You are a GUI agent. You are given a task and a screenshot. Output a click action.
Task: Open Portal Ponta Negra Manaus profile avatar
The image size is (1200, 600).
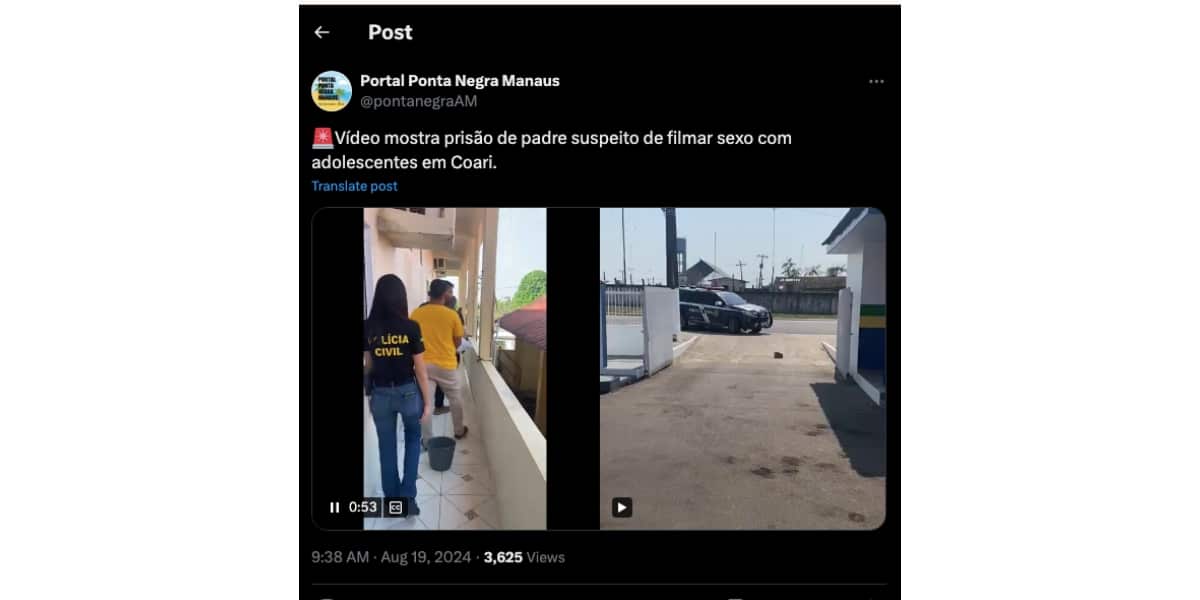tap(331, 91)
